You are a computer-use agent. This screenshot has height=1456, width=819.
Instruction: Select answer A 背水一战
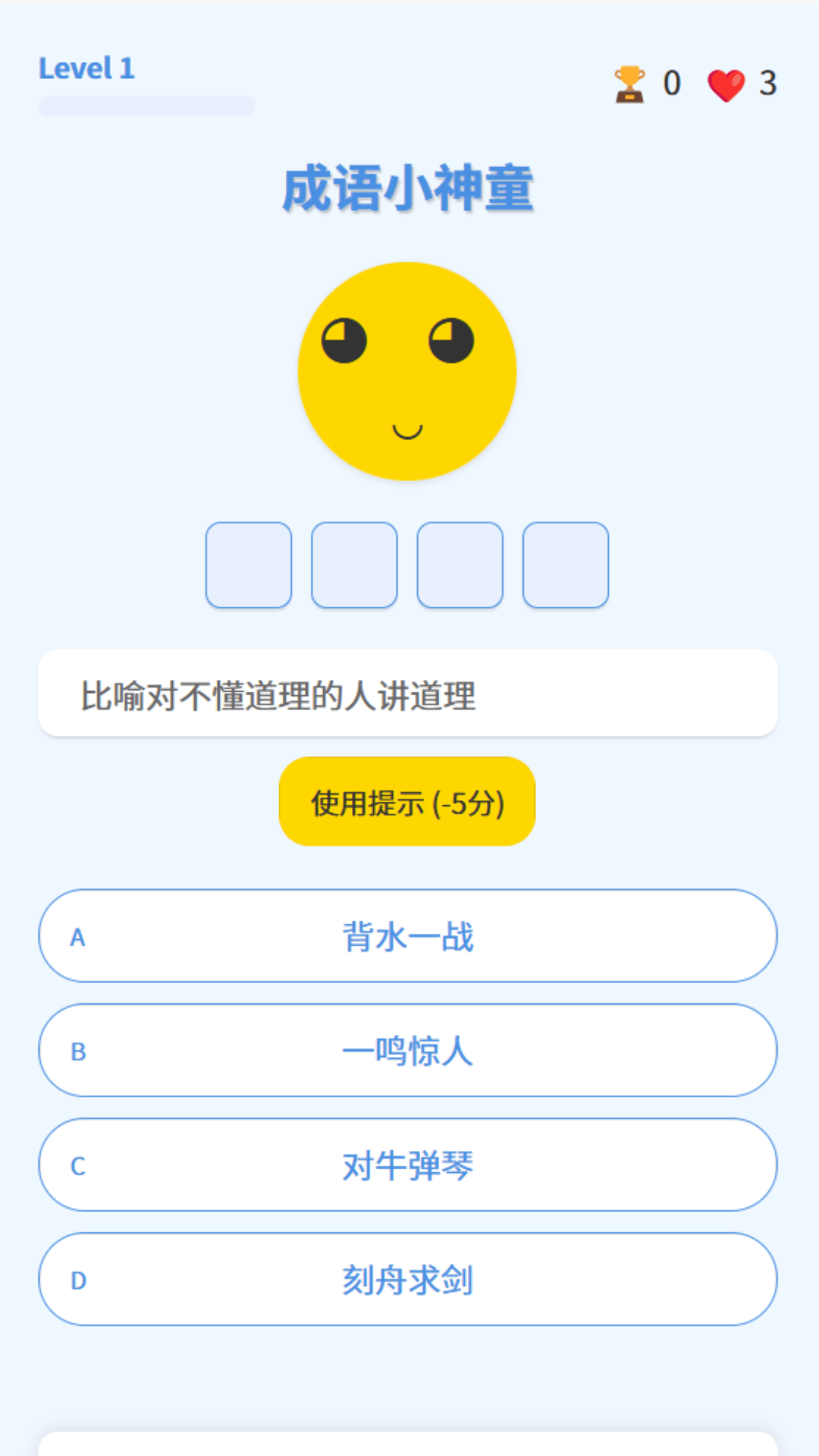(x=407, y=936)
